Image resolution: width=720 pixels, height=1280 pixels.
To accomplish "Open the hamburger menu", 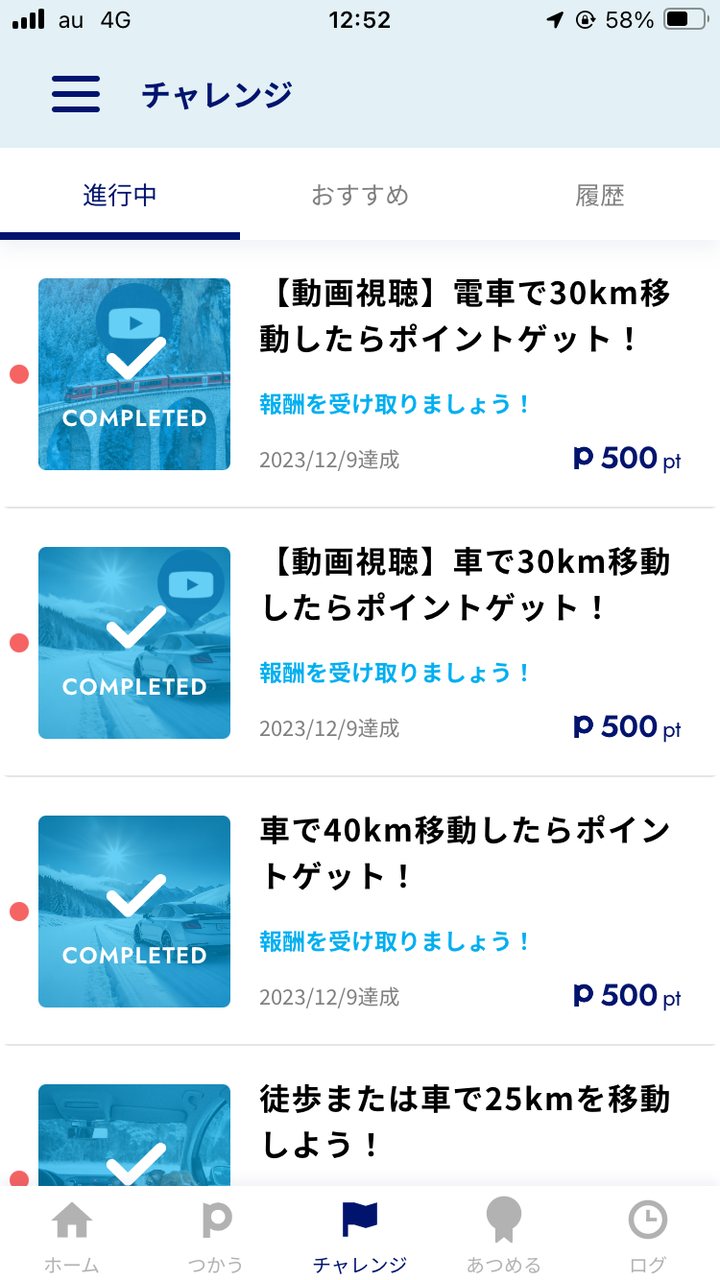I will 76,94.
